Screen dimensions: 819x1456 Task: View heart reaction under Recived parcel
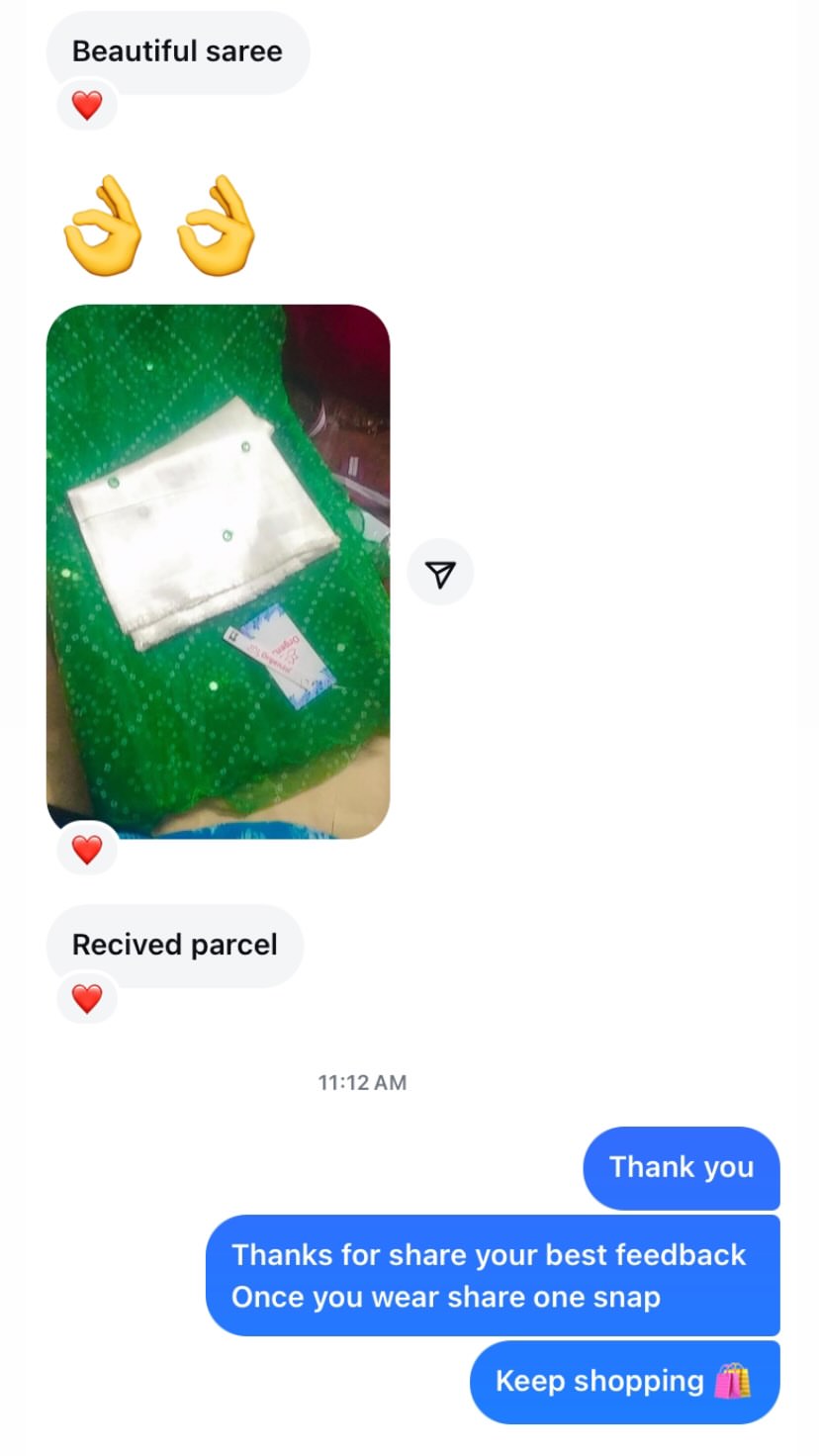87,998
